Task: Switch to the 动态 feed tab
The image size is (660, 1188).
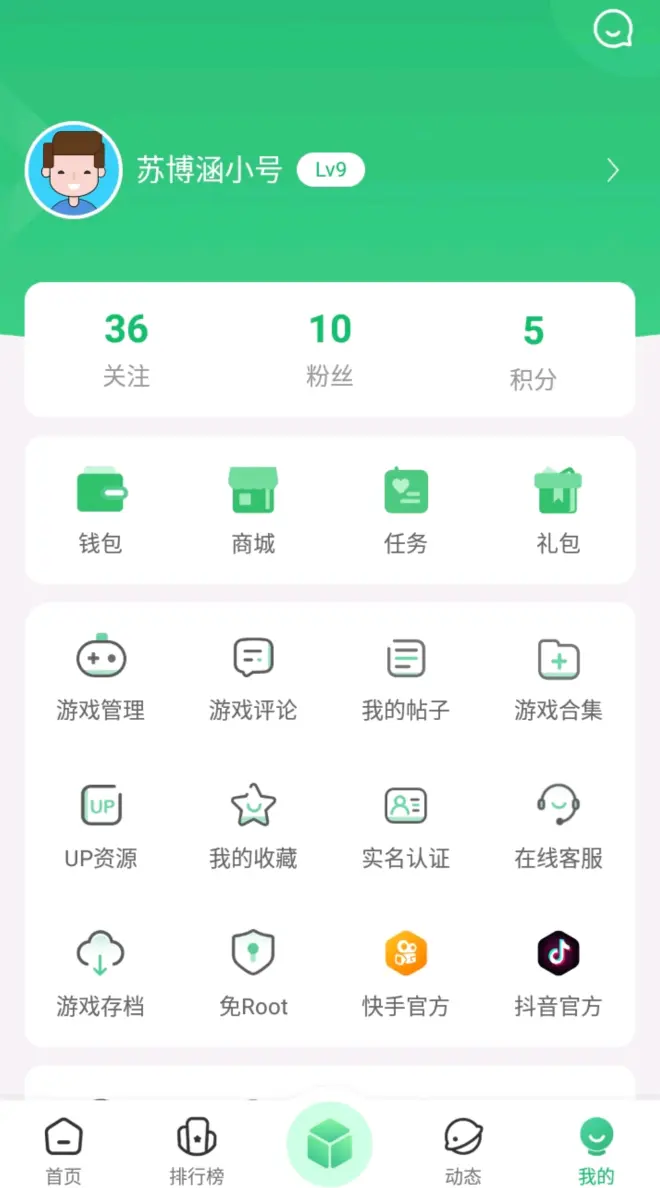Action: (463, 1150)
